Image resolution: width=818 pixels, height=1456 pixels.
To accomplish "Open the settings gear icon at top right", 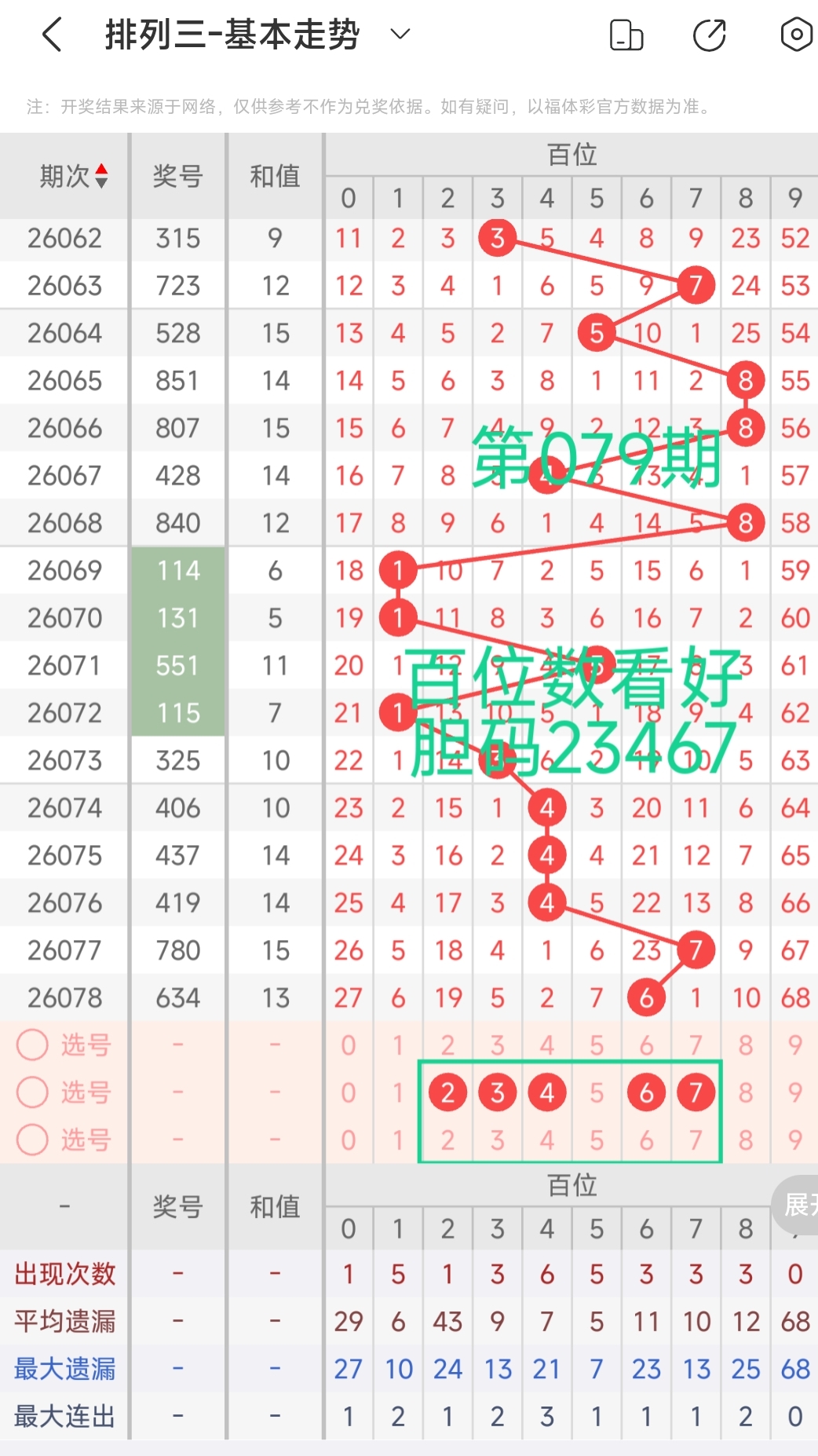I will pos(796,35).
